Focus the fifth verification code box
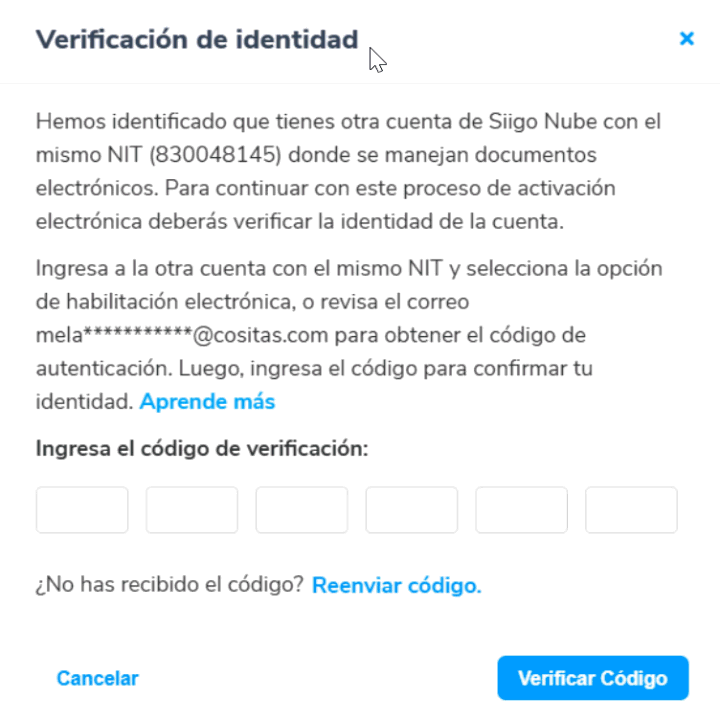The width and height of the screenshot is (720, 720). tap(522, 510)
